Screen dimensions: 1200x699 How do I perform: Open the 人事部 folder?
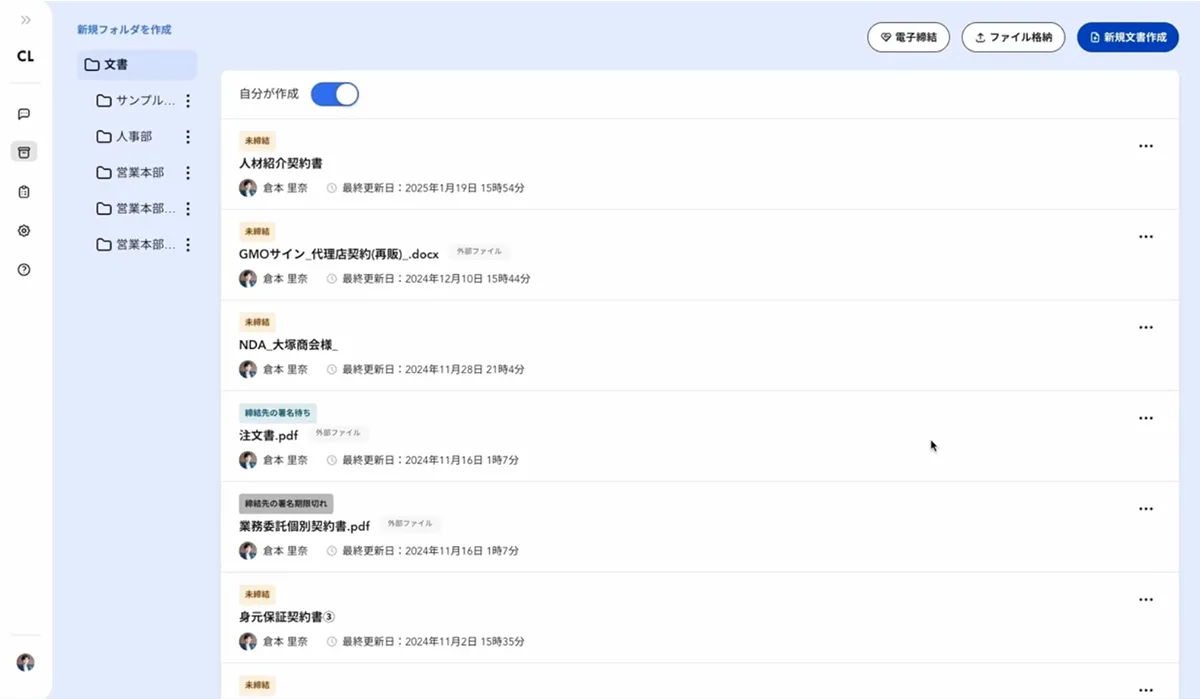click(134, 136)
